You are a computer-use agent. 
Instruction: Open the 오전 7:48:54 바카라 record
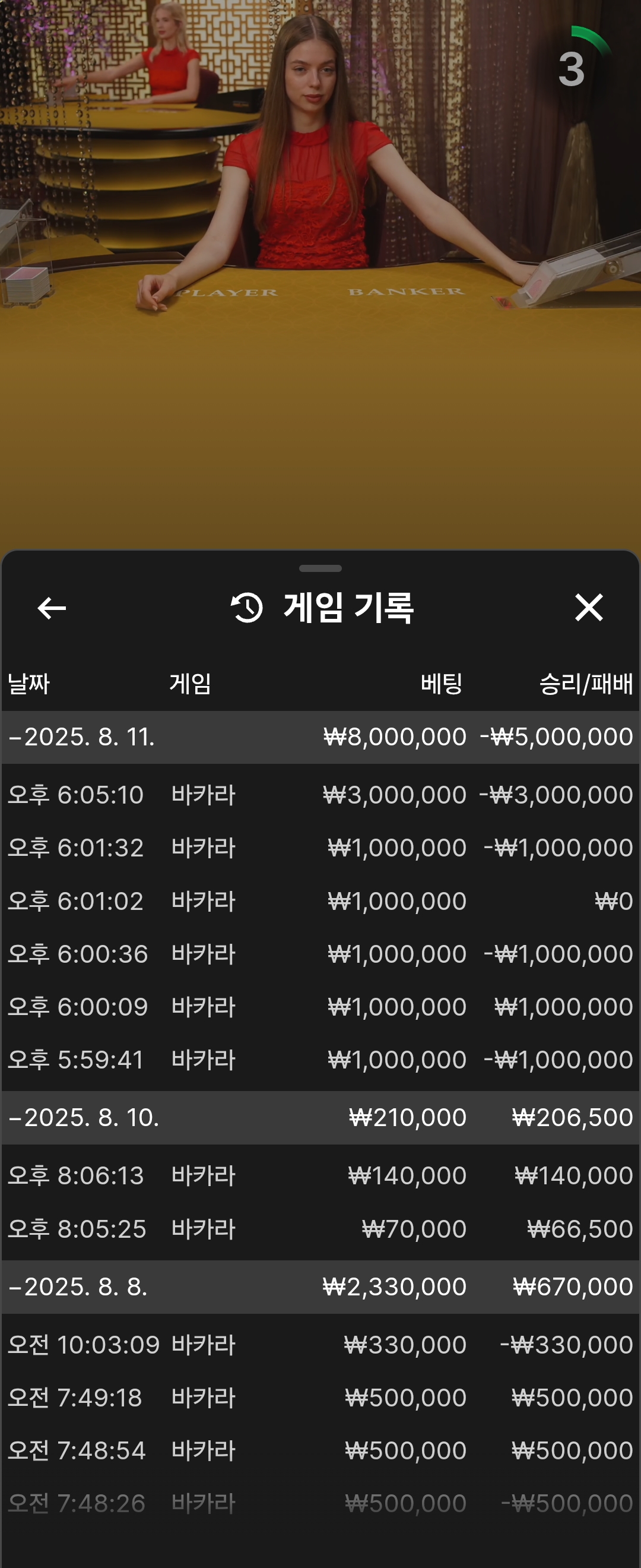(320, 1450)
